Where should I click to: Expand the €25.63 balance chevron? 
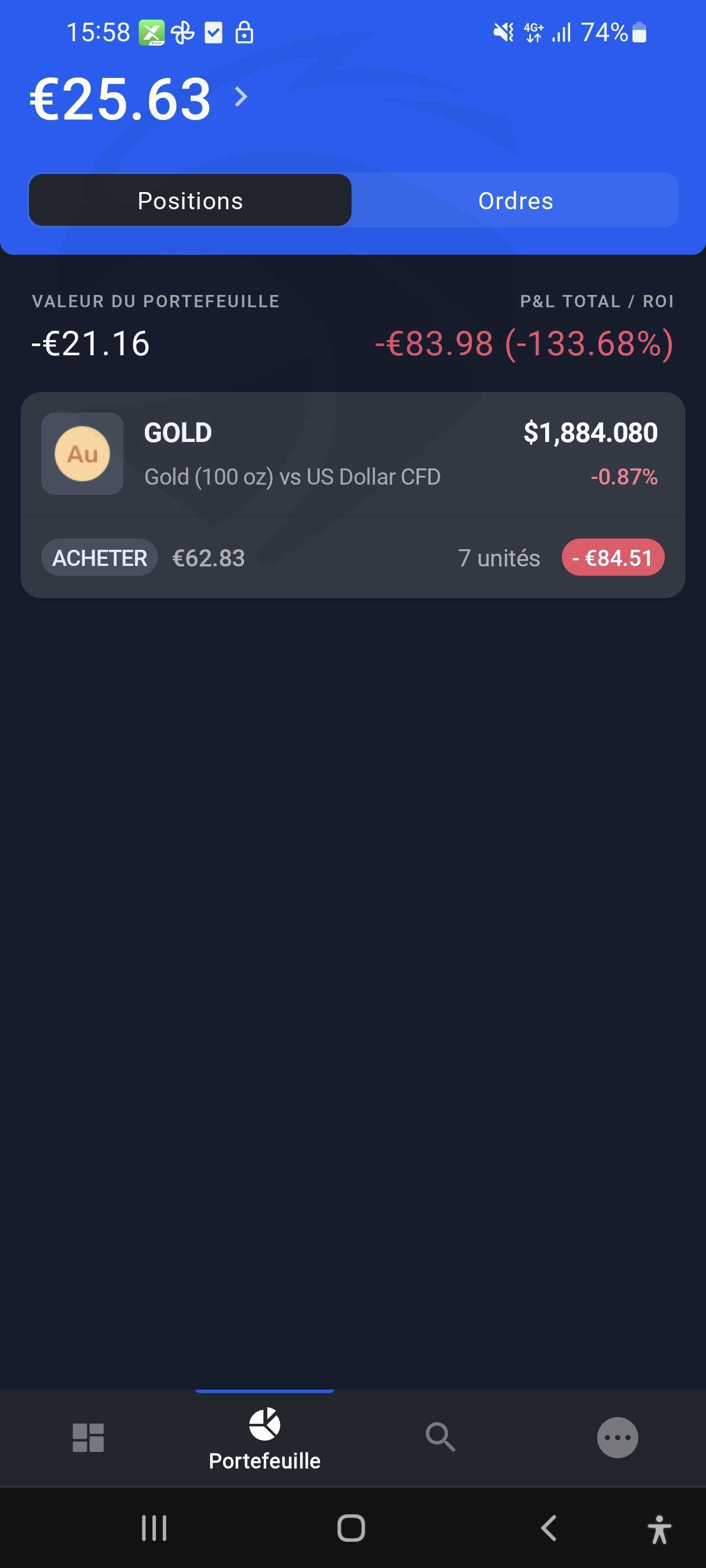[242, 97]
